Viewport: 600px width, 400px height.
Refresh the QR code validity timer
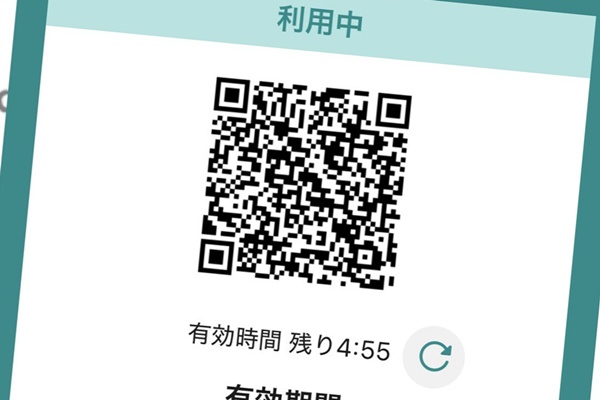tap(437, 356)
